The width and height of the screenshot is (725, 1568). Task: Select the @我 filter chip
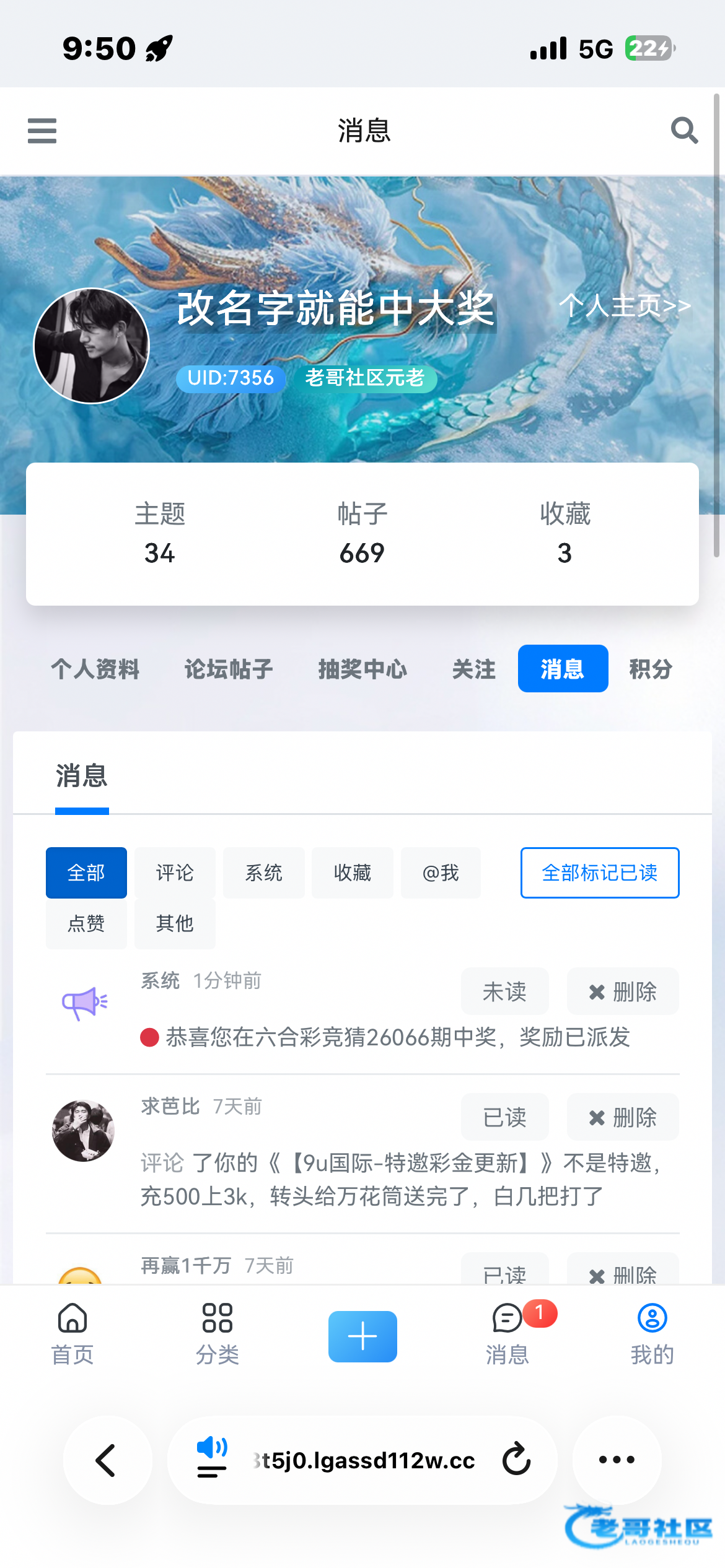[441, 873]
